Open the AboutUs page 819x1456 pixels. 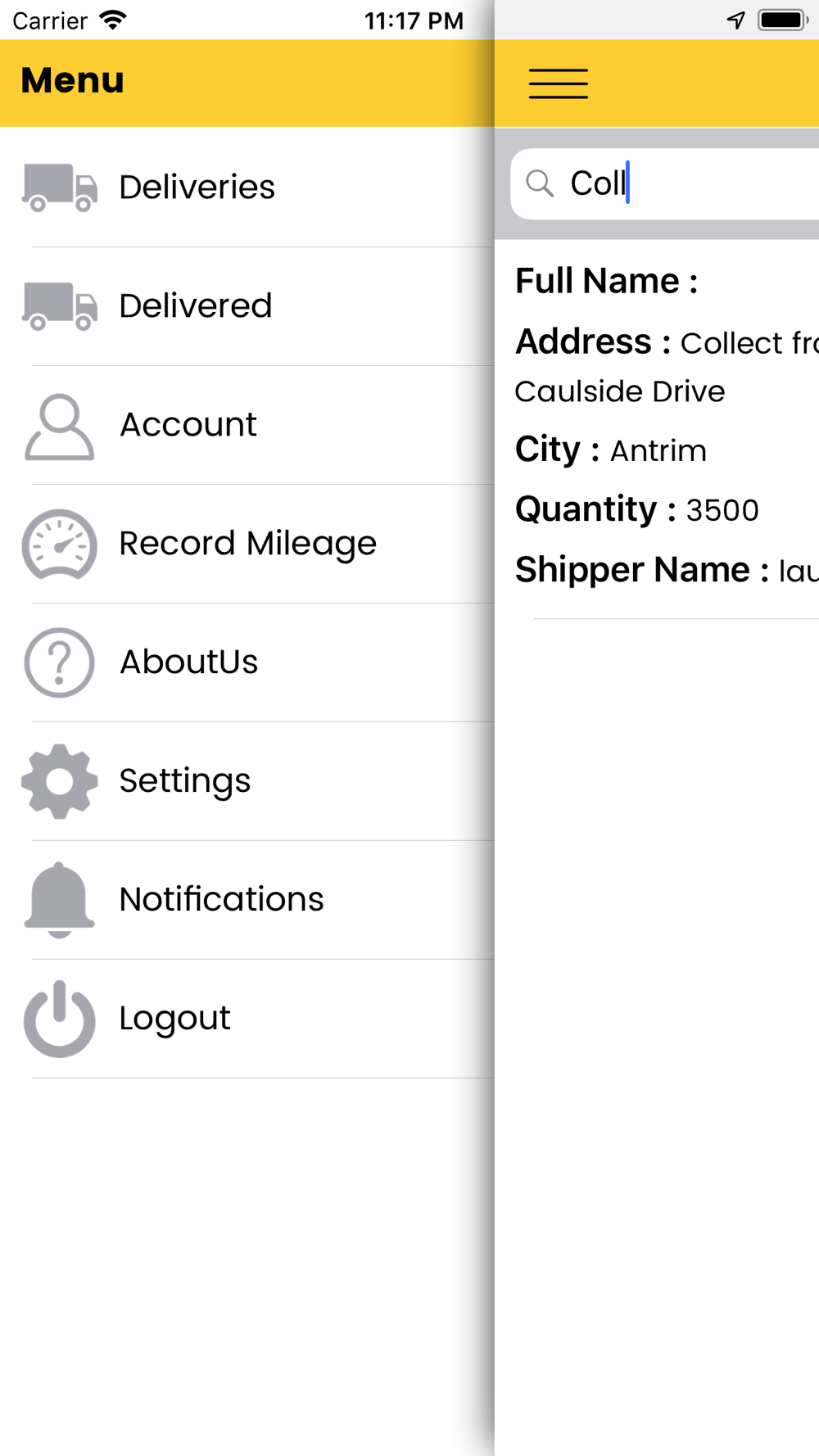[x=247, y=662]
